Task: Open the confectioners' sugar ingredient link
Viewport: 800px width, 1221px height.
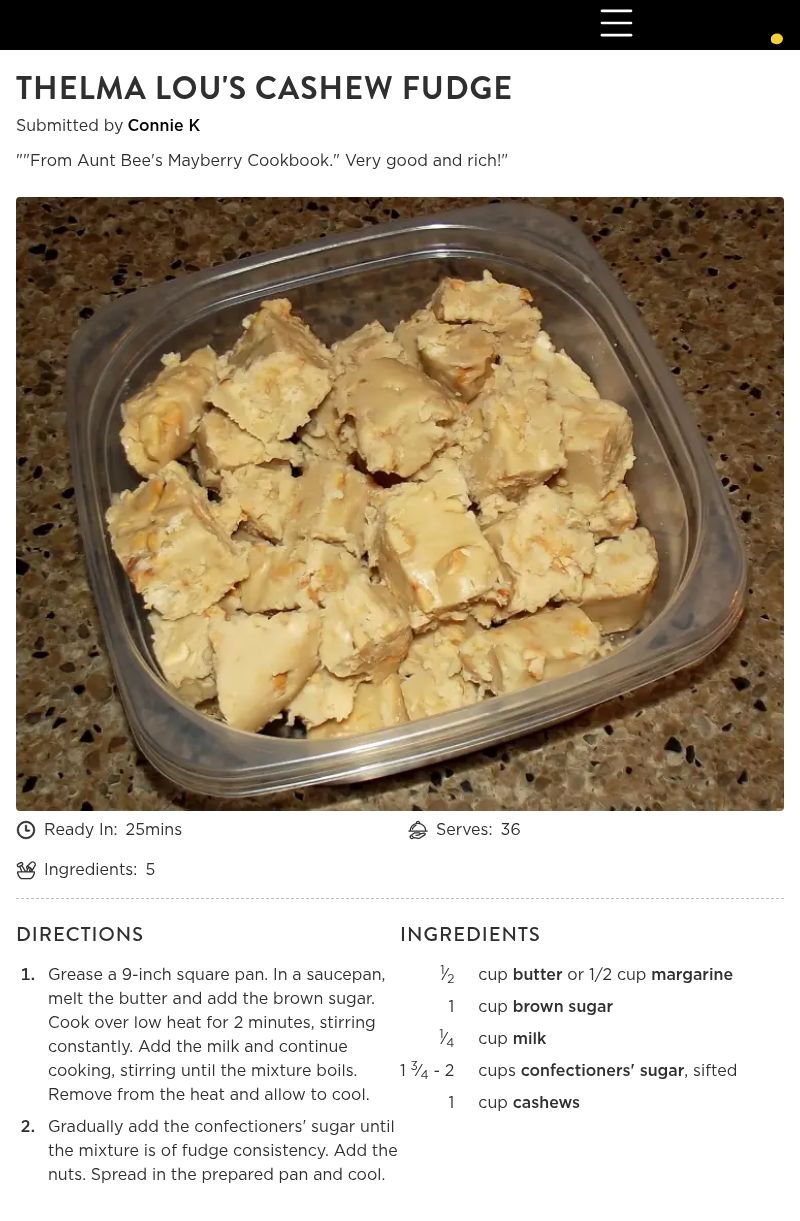Action: point(602,1071)
